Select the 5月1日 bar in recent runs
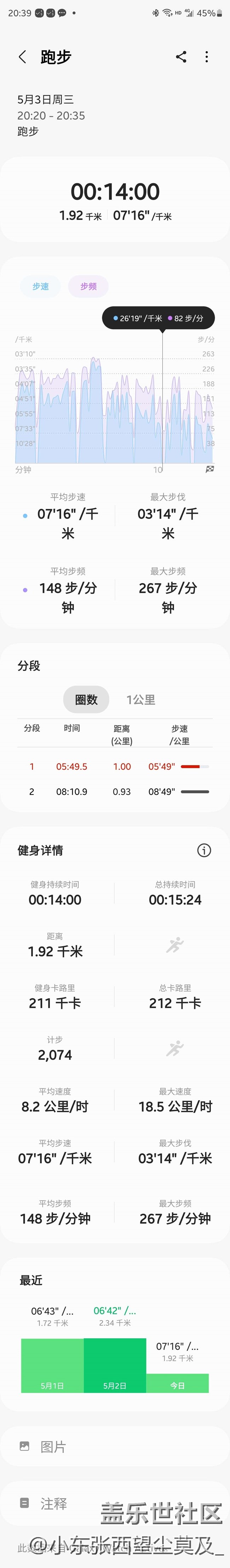This screenshot has height=1568, width=230. pyautogui.click(x=52, y=1365)
